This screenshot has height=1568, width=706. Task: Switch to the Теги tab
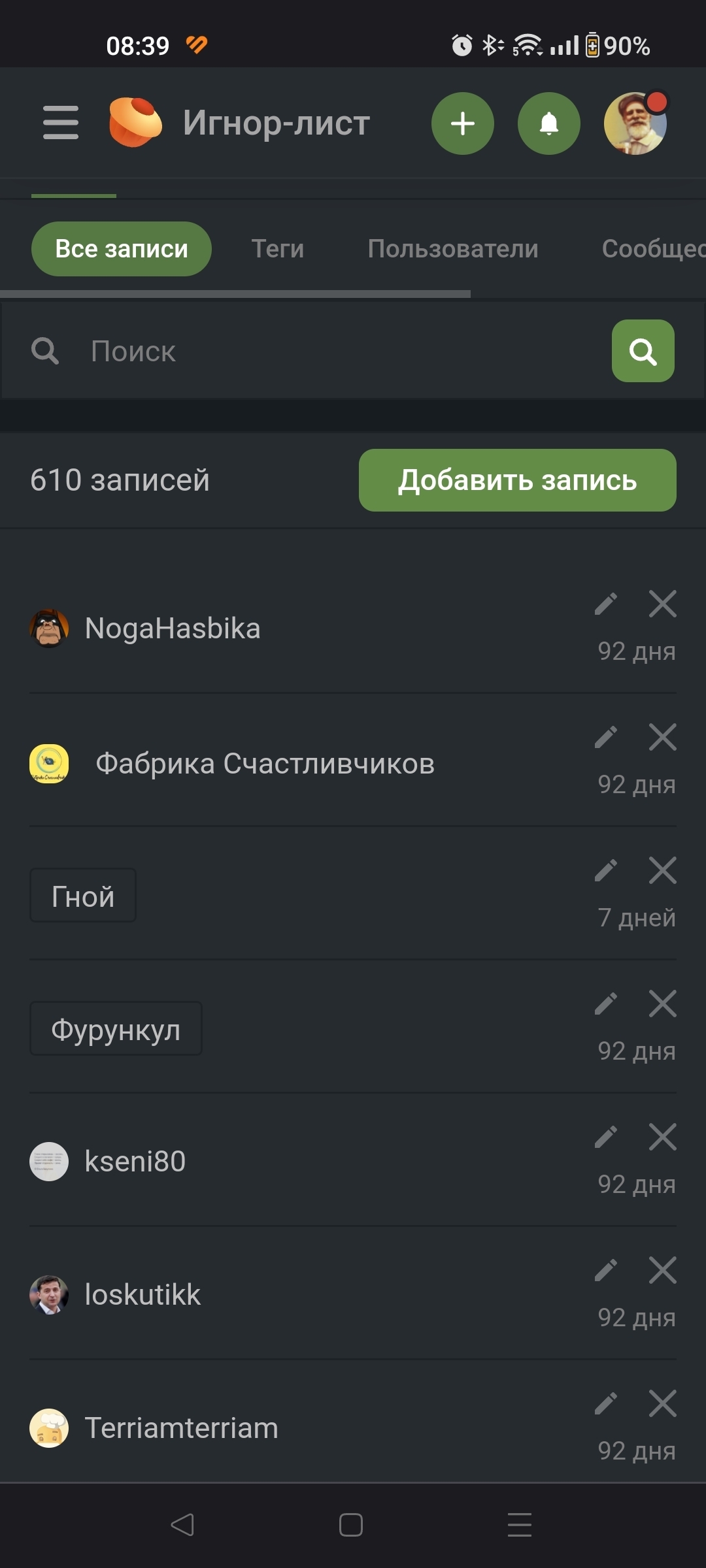click(x=278, y=249)
